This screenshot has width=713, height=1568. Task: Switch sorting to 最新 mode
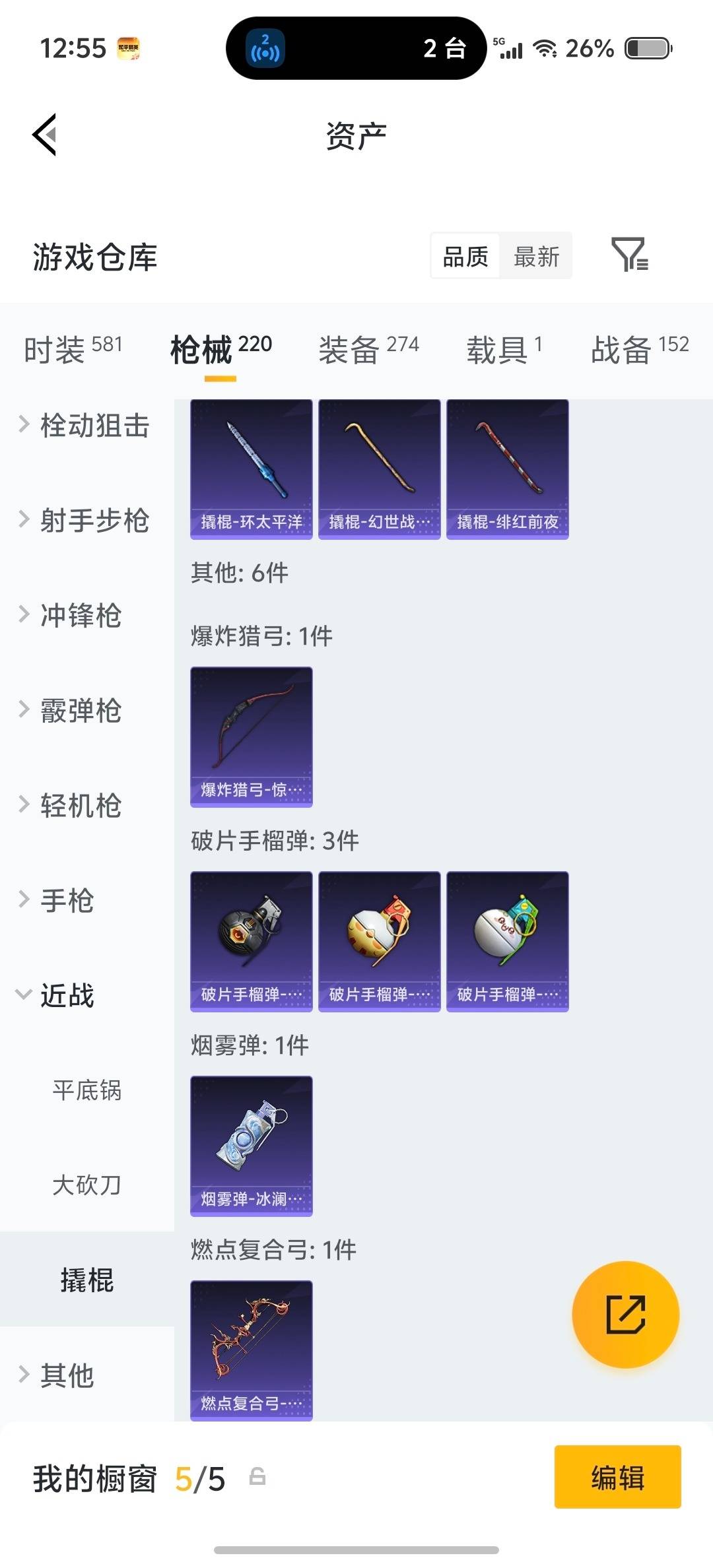[x=537, y=256]
